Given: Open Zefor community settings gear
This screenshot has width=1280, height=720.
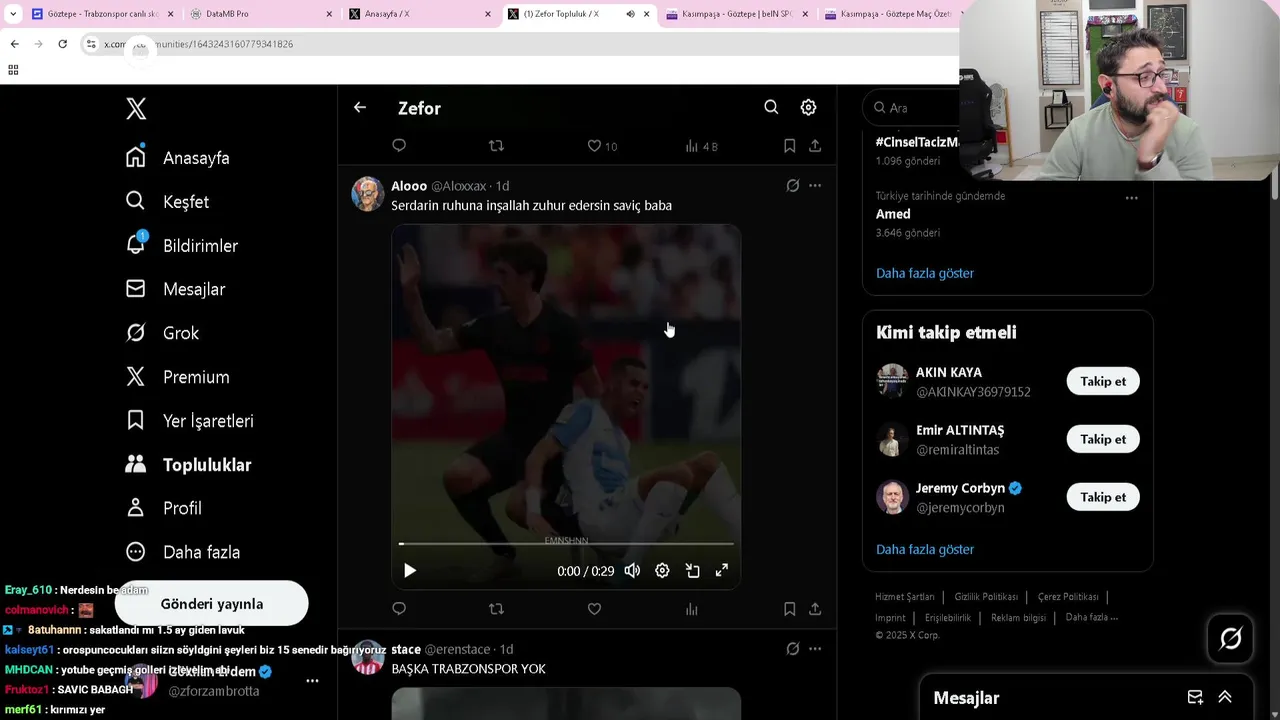Looking at the screenshot, I should click(x=808, y=107).
